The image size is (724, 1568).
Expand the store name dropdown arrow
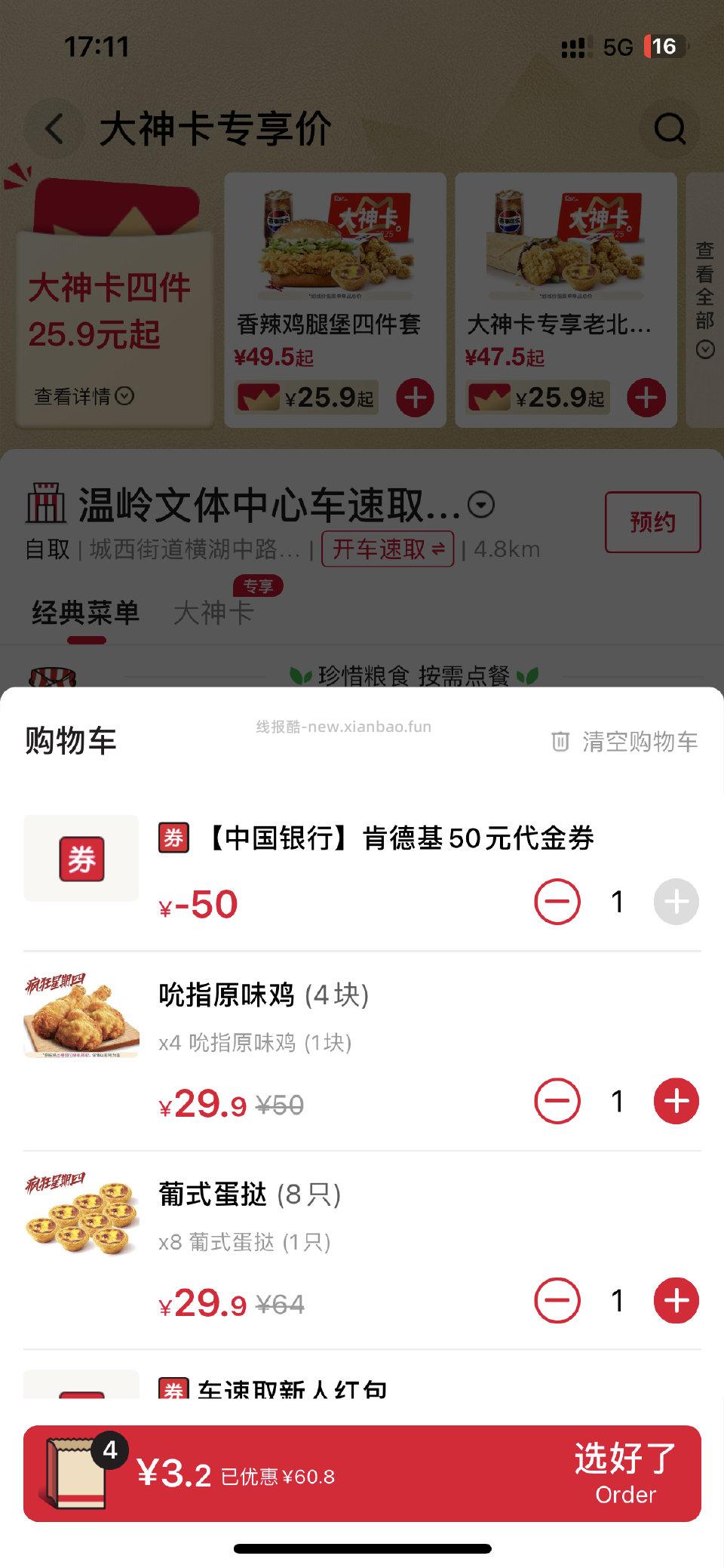click(480, 504)
